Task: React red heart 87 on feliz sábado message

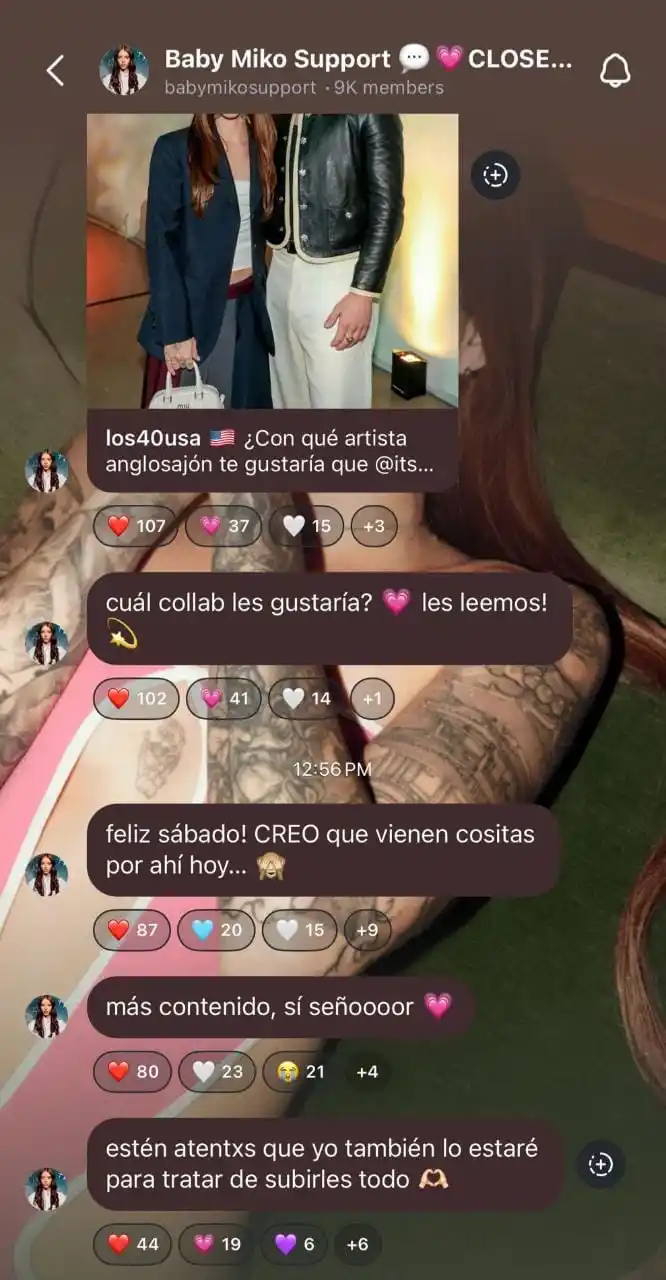Action: (133, 930)
